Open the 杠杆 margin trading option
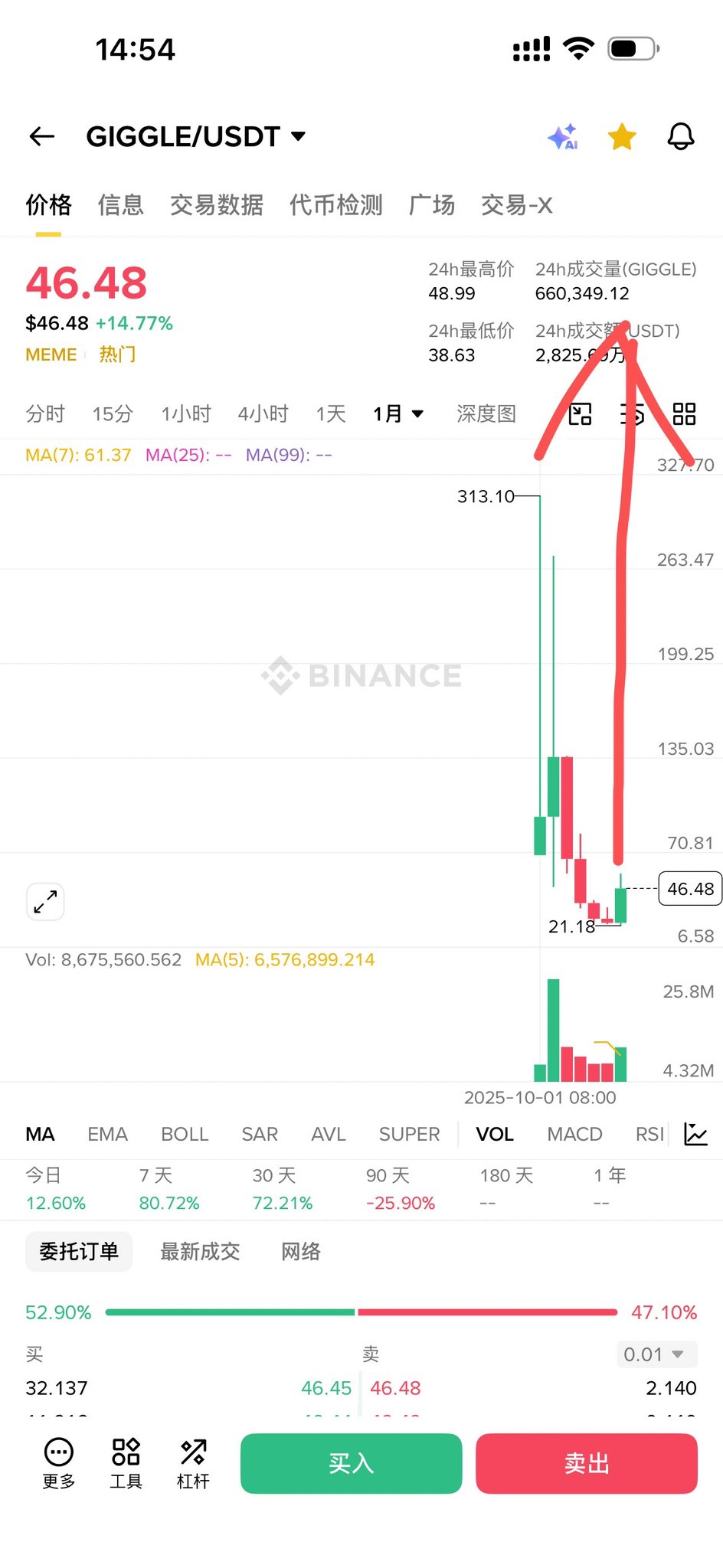This screenshot has height=1568, width=723. click(x=193, y=1463)
